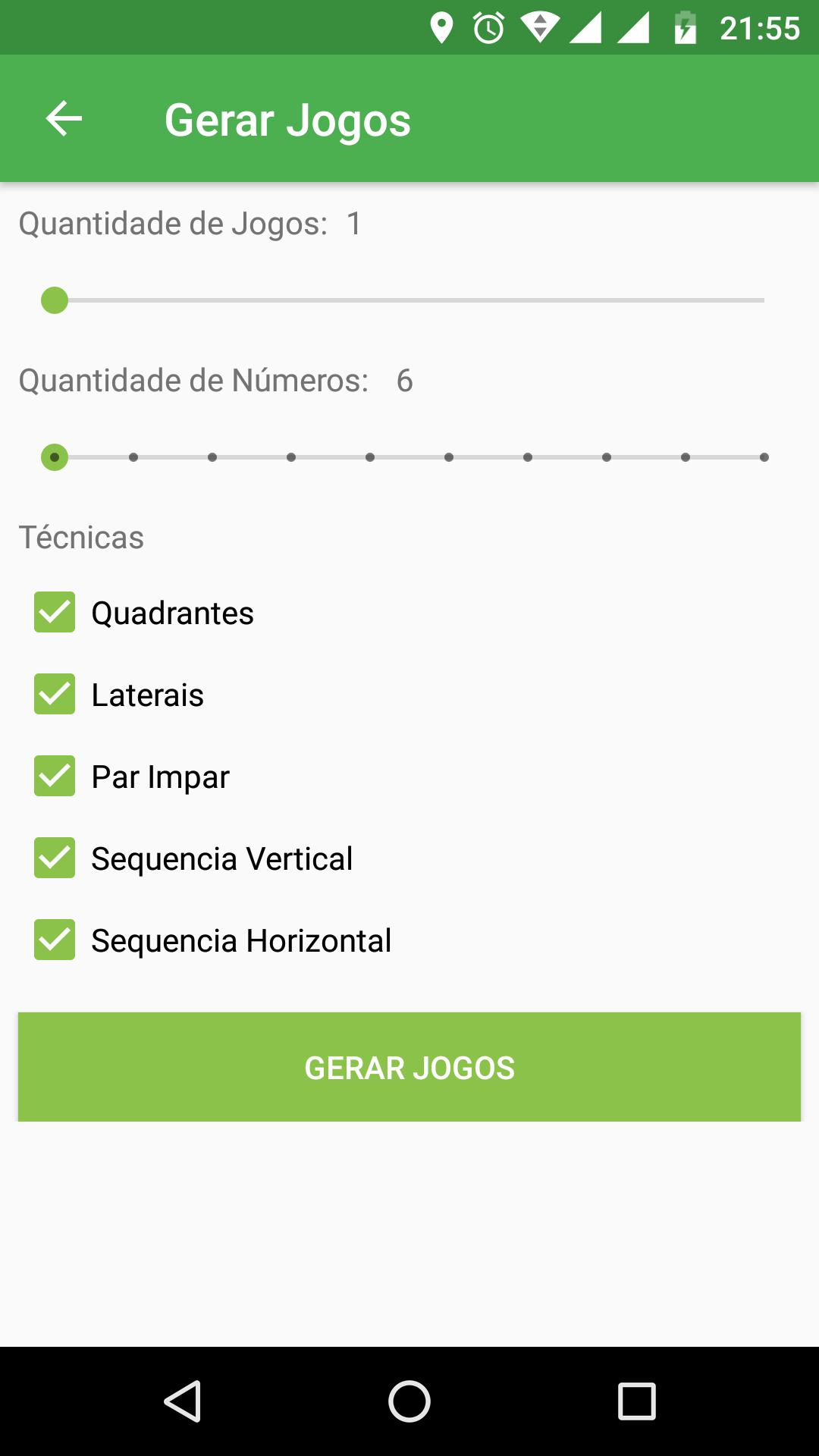Go to the Android home screen
Image resolution: width=819 pixels, height=1456 pixels.
click(x=409, y=1401)
